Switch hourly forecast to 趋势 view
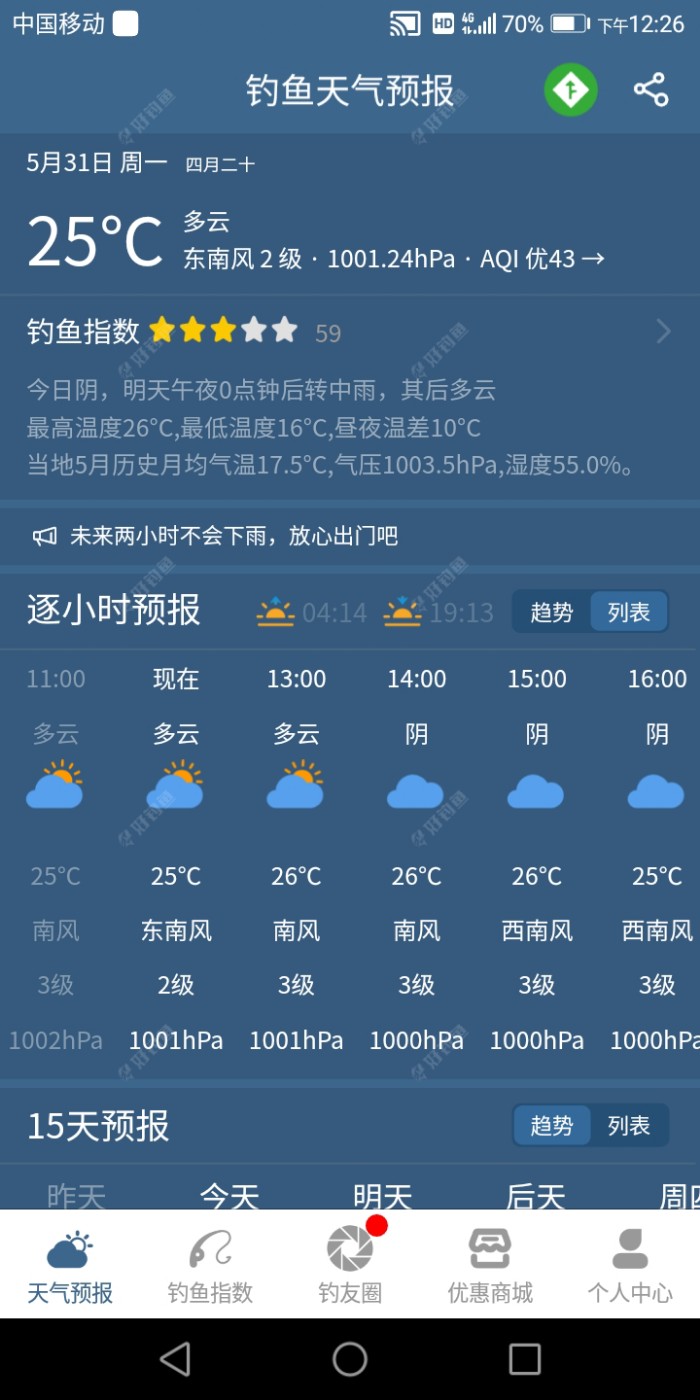 (x=551, y=612)
